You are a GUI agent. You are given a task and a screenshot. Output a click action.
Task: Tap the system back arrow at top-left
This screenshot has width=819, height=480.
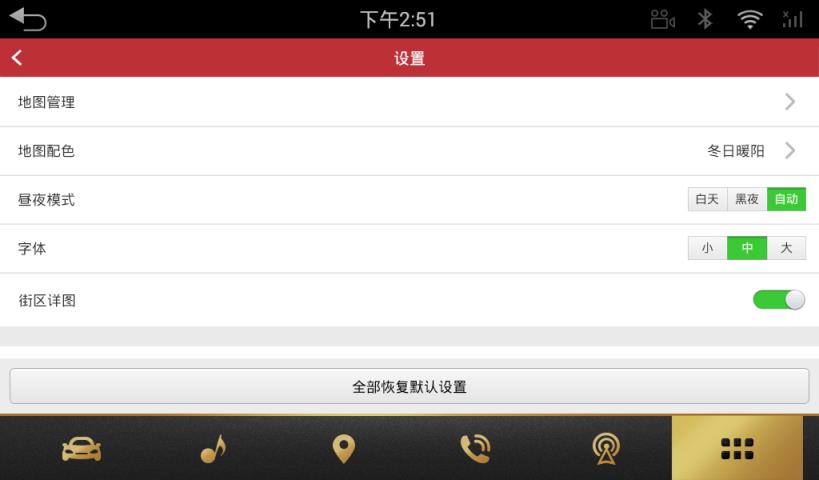click(x=27, y=18)
